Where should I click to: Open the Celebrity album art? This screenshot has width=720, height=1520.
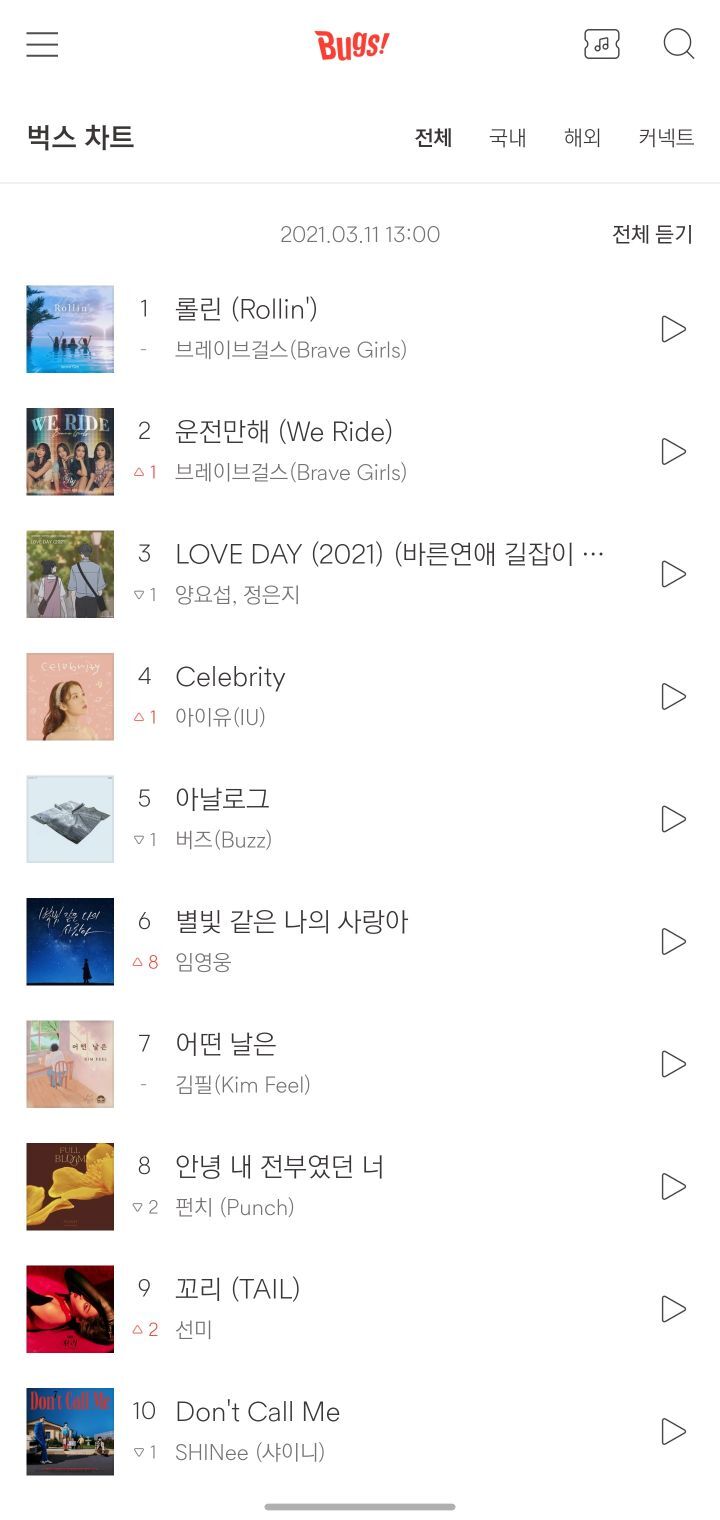coord(70,697)
